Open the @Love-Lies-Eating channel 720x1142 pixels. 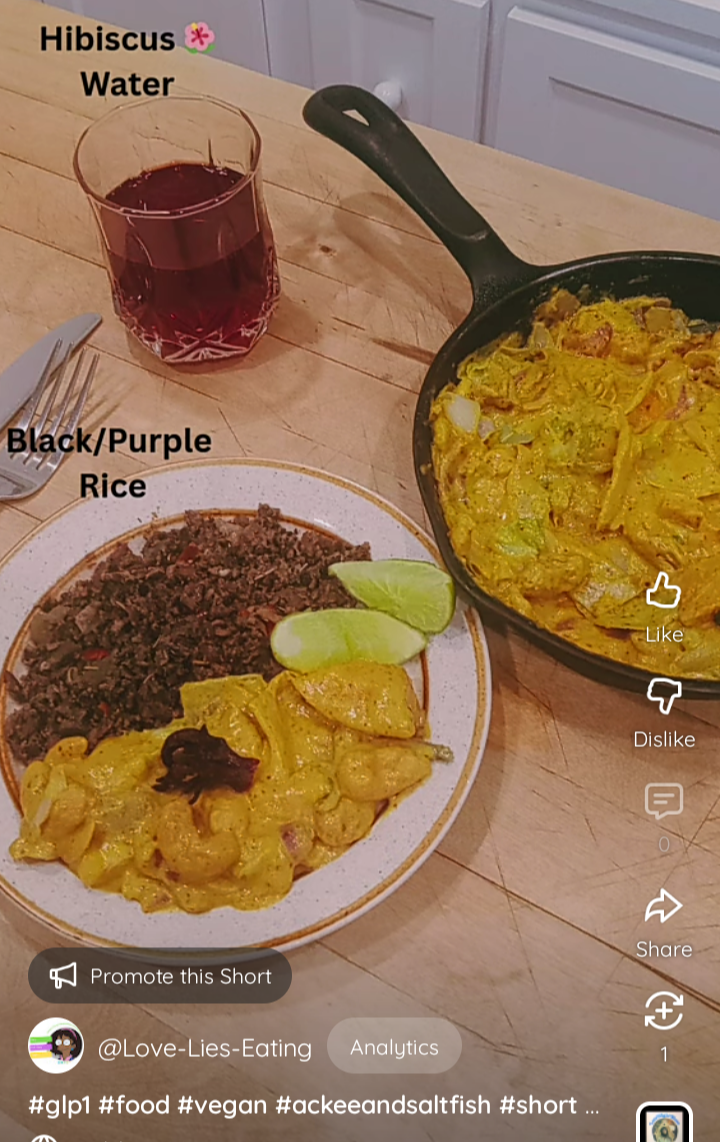tap(204, 1048)
